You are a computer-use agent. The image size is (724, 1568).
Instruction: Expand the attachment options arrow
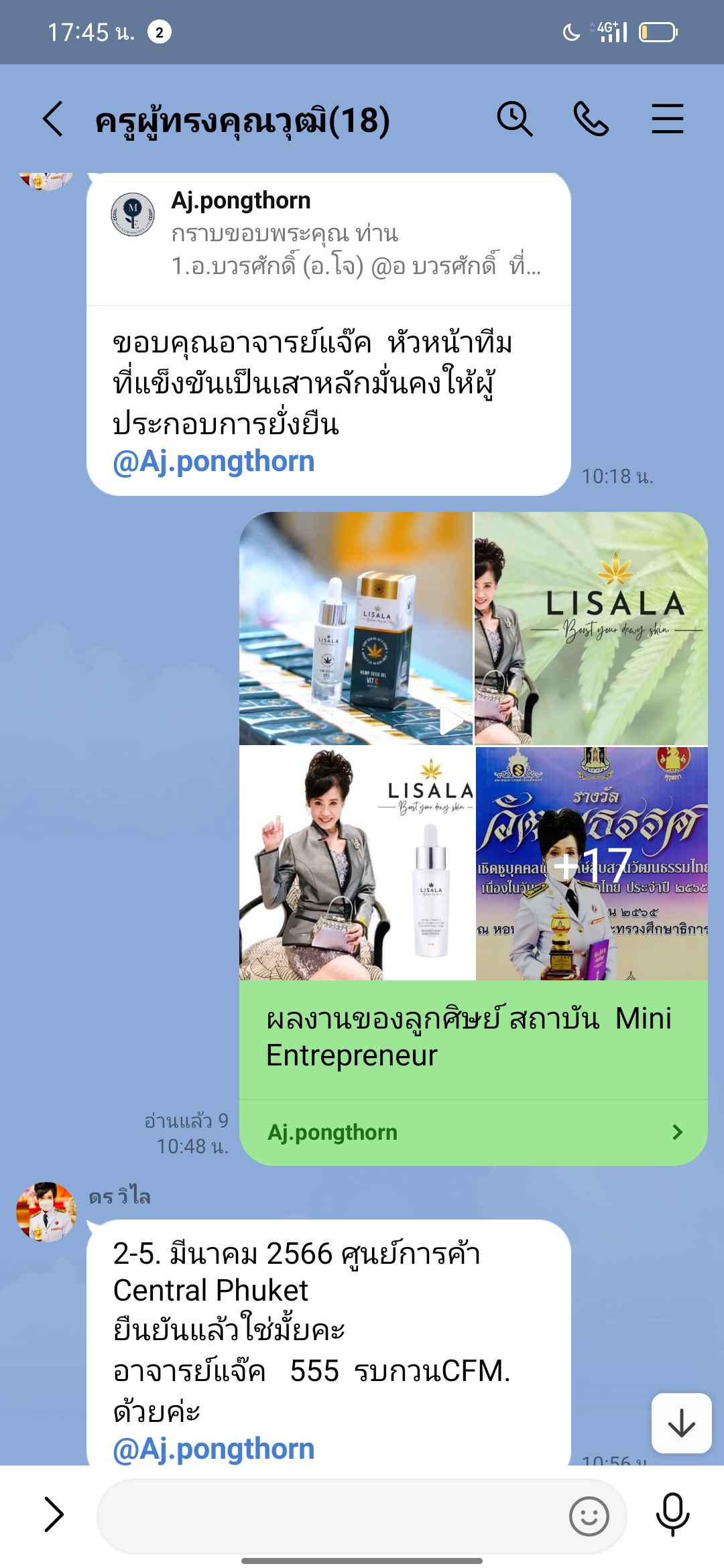[54, 1514]
